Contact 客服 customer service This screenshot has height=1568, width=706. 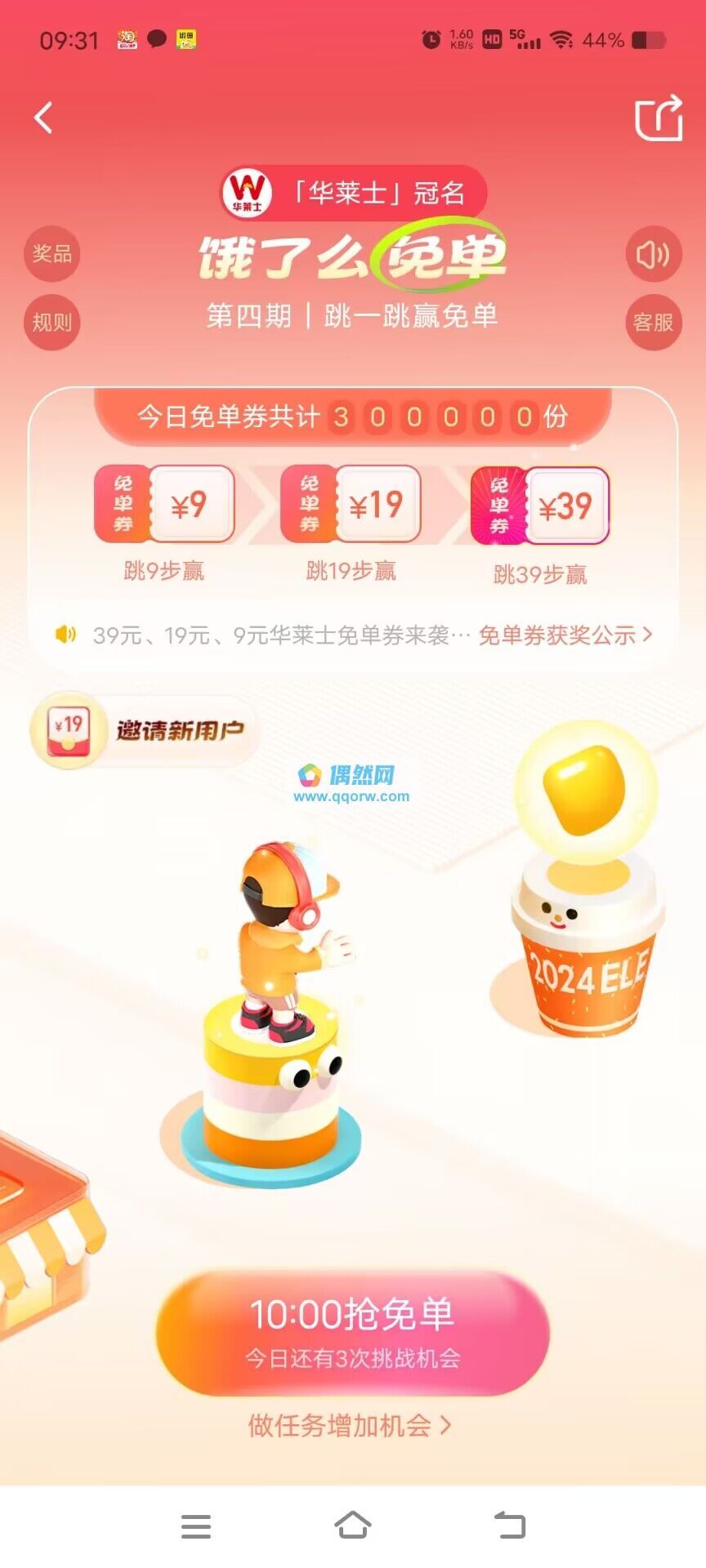653,322
